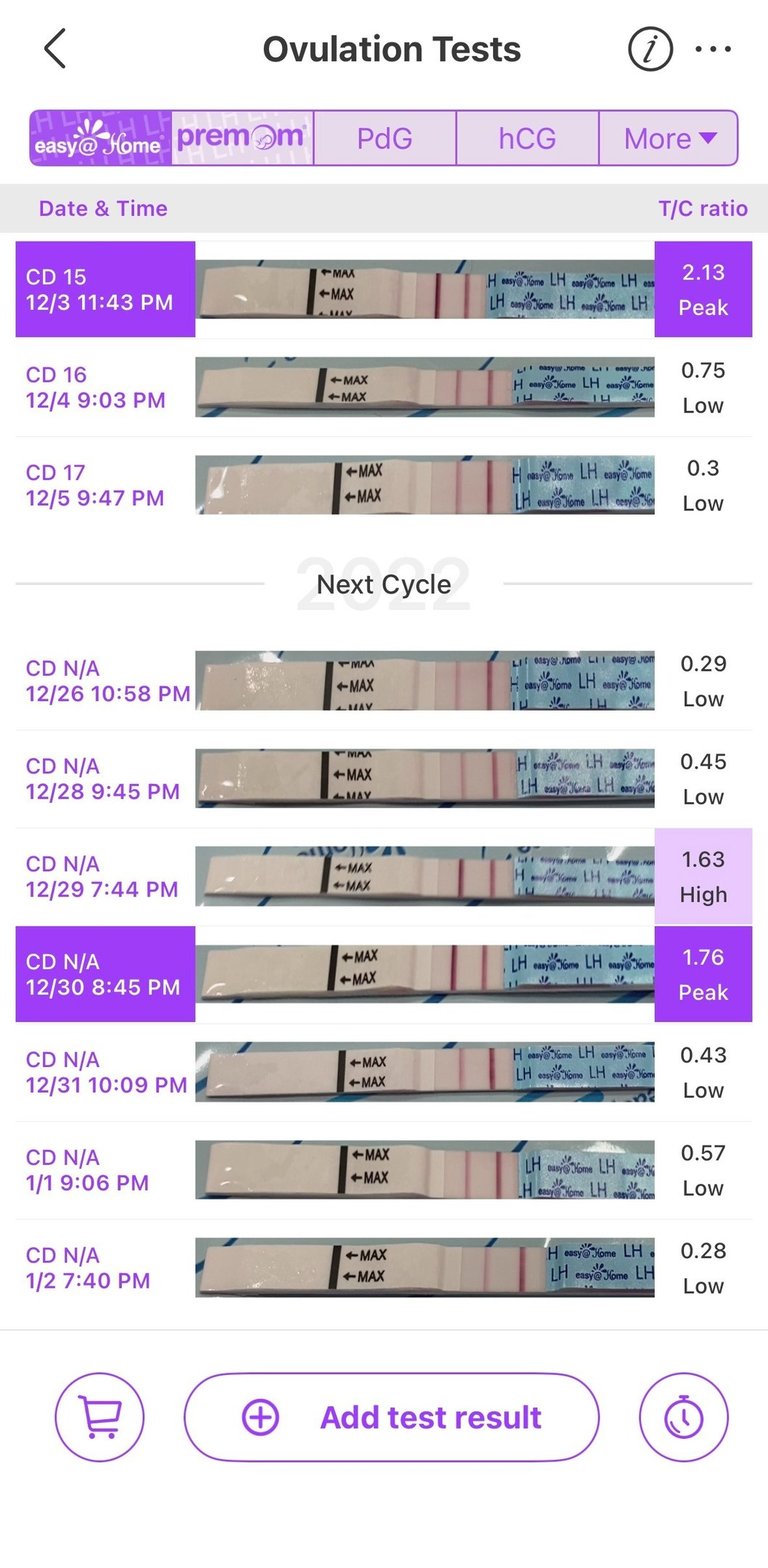Image resolution: width=768 pixels, height=1568 pixels.
Task: Open the test timer
Action: click(x=684, y=1417)
